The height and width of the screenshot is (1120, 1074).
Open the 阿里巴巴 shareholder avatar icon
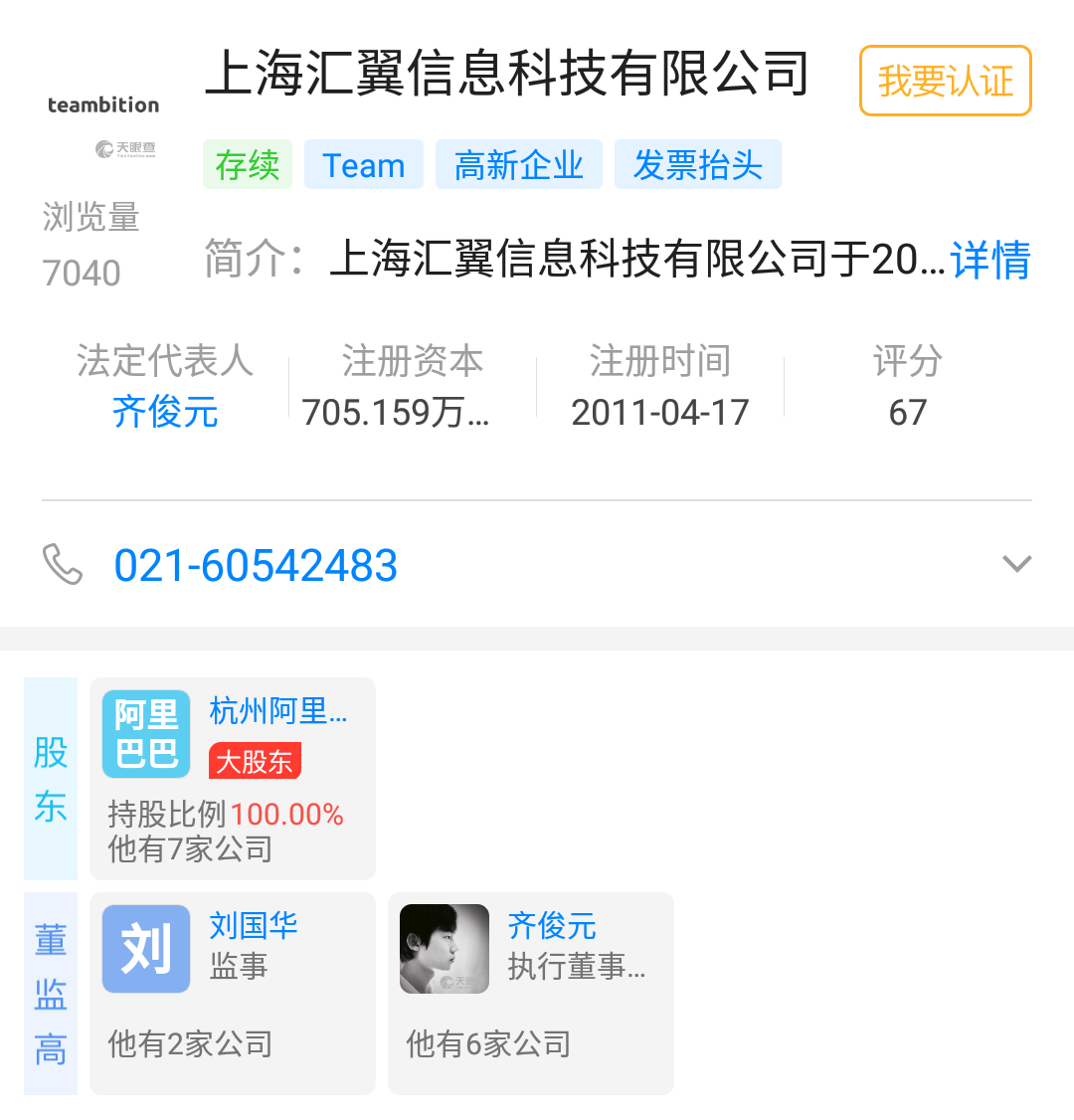click(x=145, y=734)
